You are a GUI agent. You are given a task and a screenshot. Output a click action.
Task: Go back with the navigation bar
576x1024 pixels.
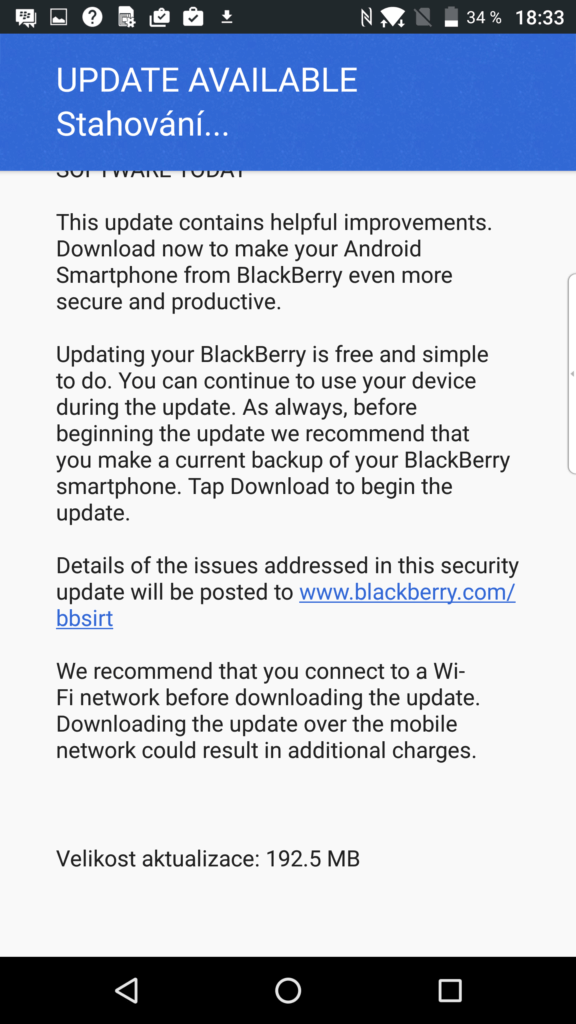tap(126, 990)
